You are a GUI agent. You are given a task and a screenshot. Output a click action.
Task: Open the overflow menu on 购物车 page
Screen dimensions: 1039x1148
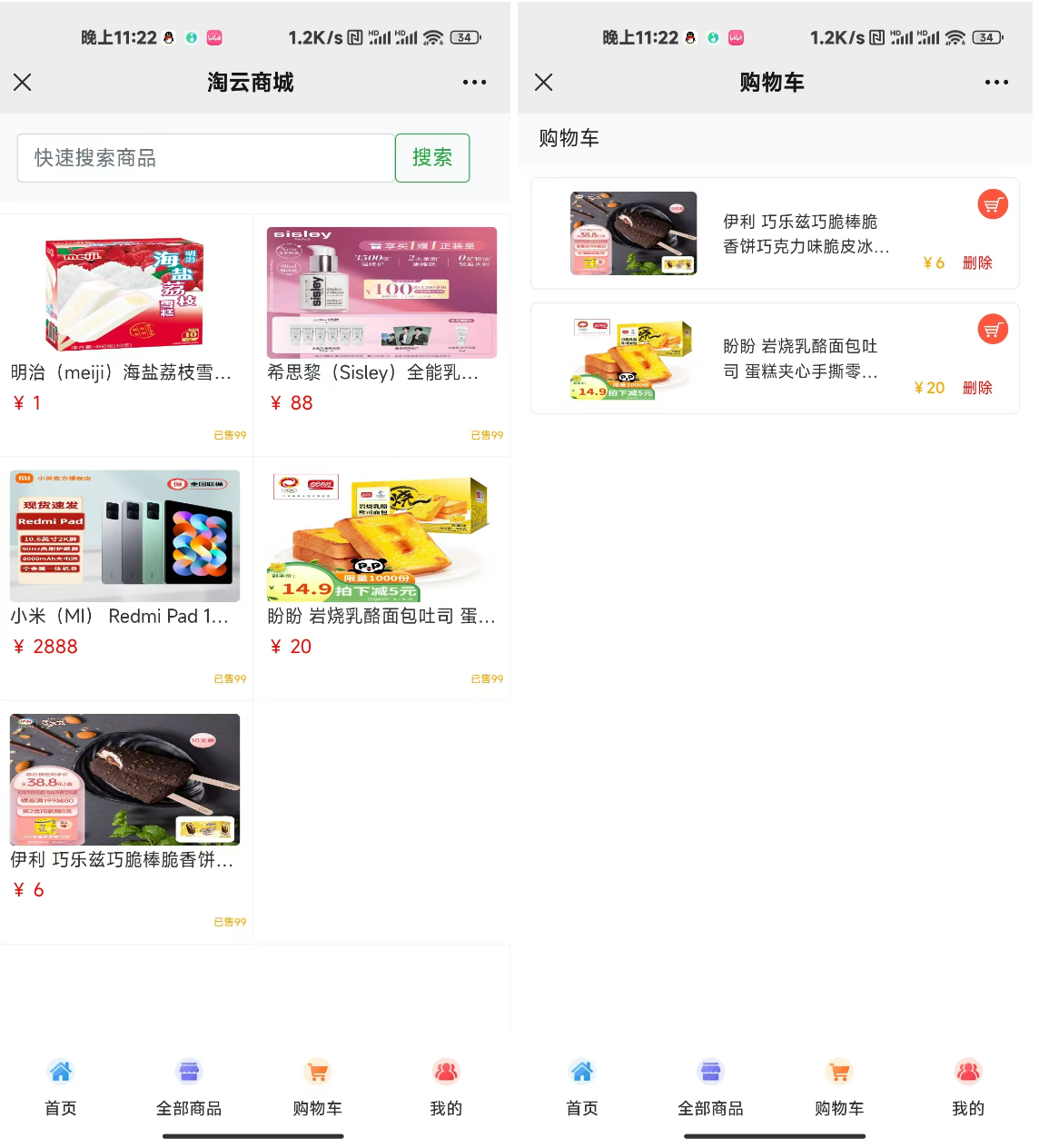pyautogui.click(x=996, y=83)
